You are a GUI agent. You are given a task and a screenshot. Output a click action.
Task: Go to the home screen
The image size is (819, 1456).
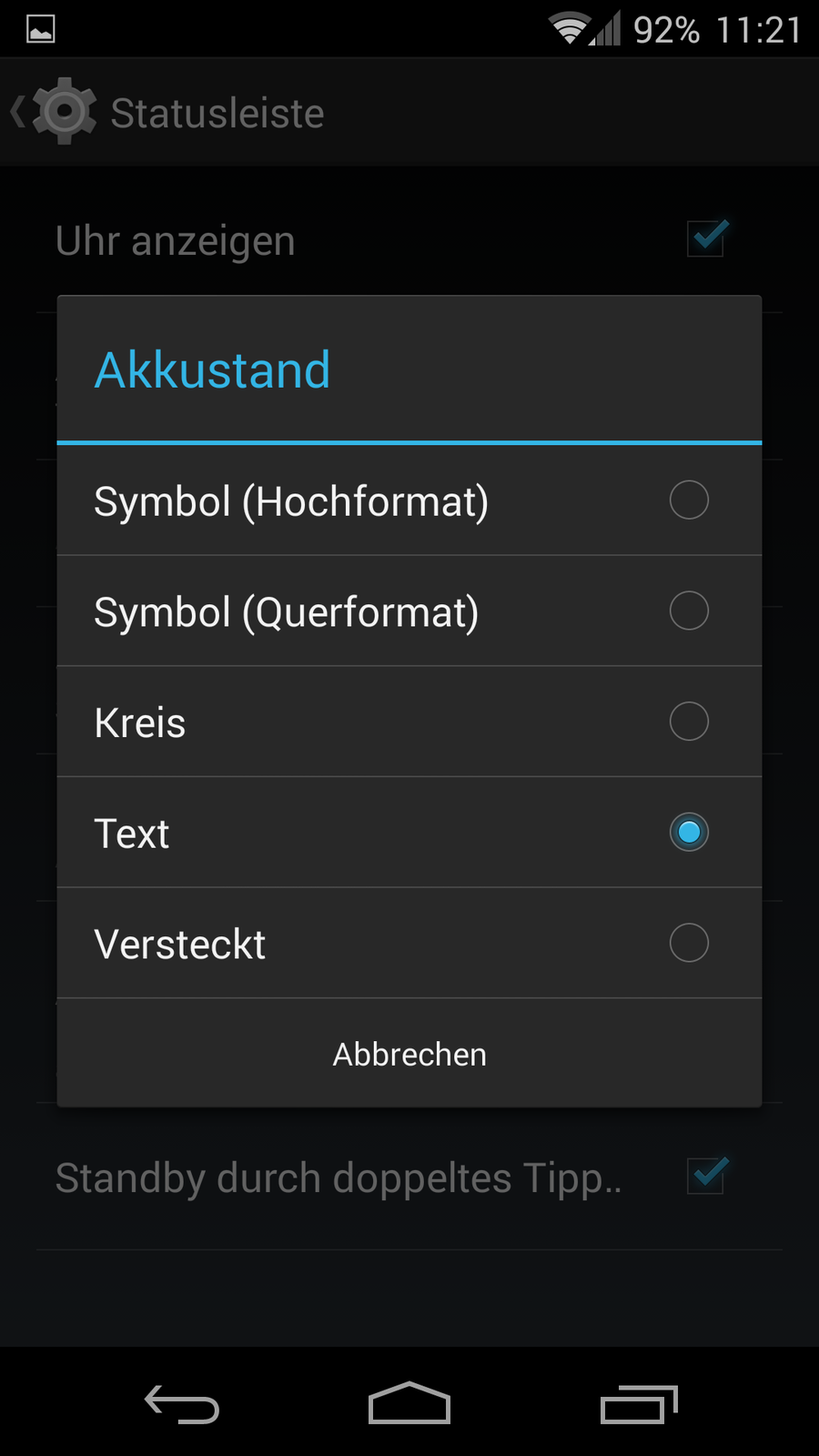pos(409,1403)
